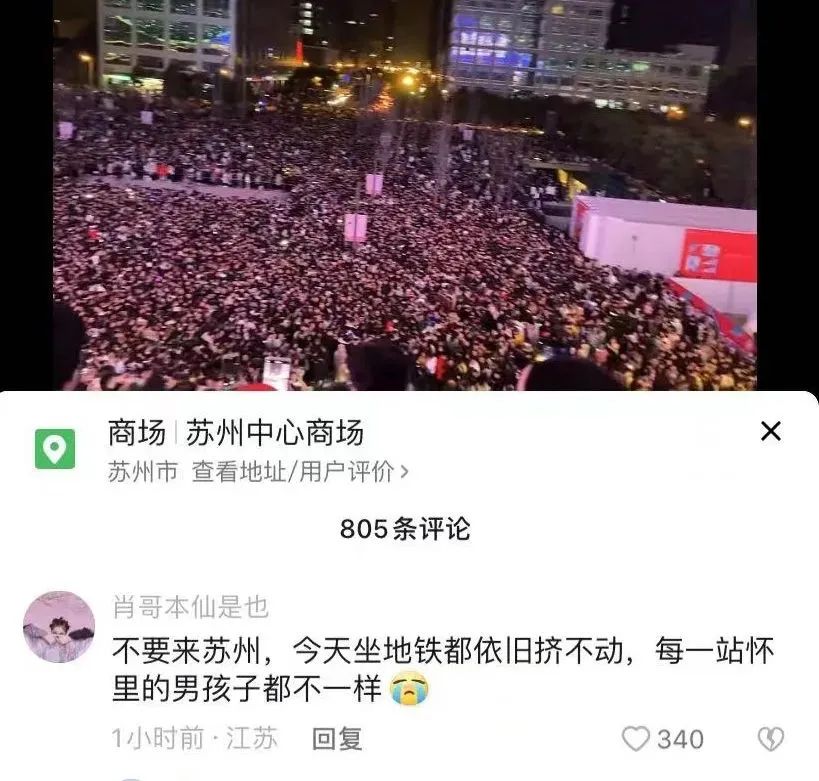
Task: Reply to 肖哥本仙是也's comment
Action: click(x=337, y=739)
